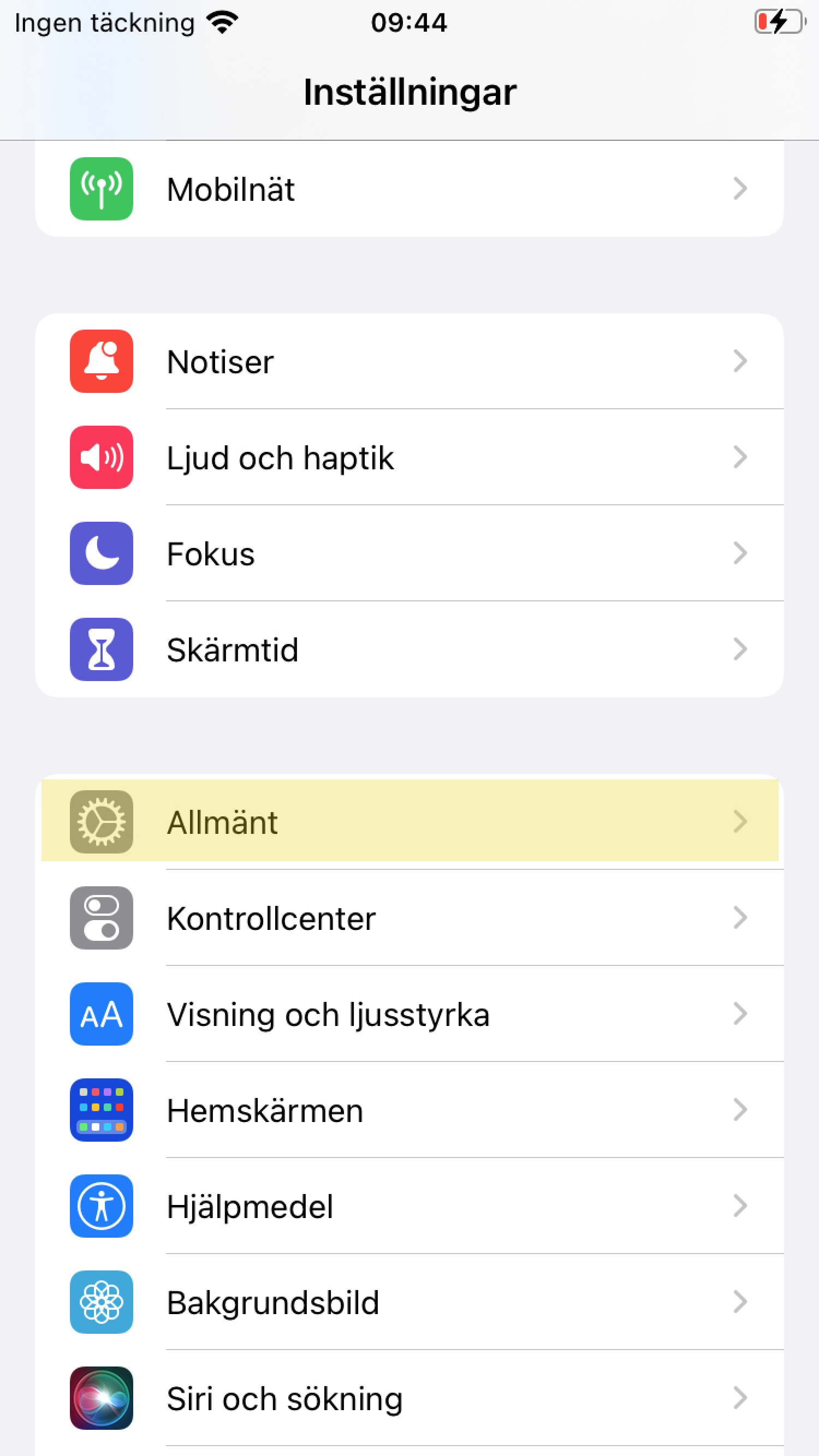Open Hemskärmen settings
The width and height of the screenshot is (819, 1456).
pyautogui.click(x=410, y=1110)
